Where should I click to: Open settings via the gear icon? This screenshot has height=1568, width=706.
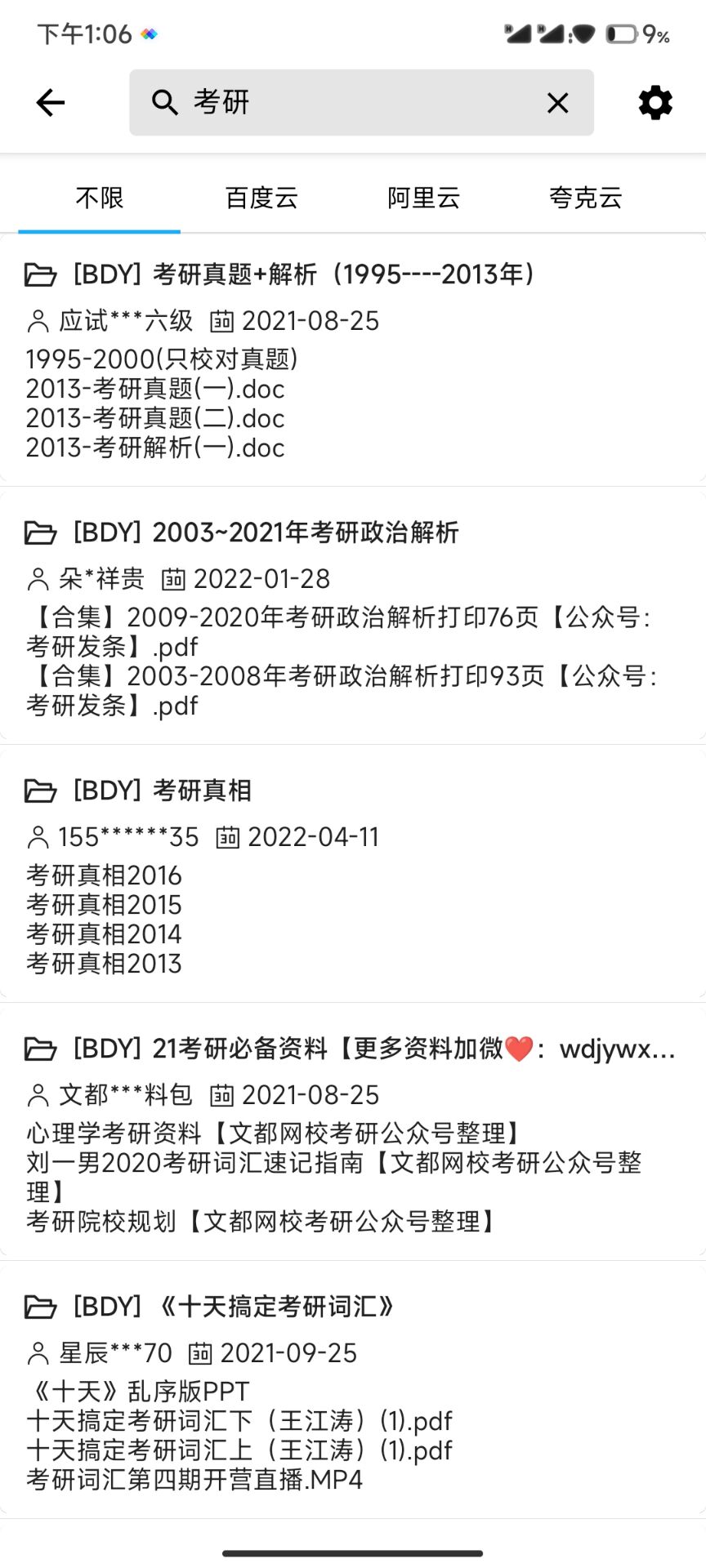[x=655, y=103]
